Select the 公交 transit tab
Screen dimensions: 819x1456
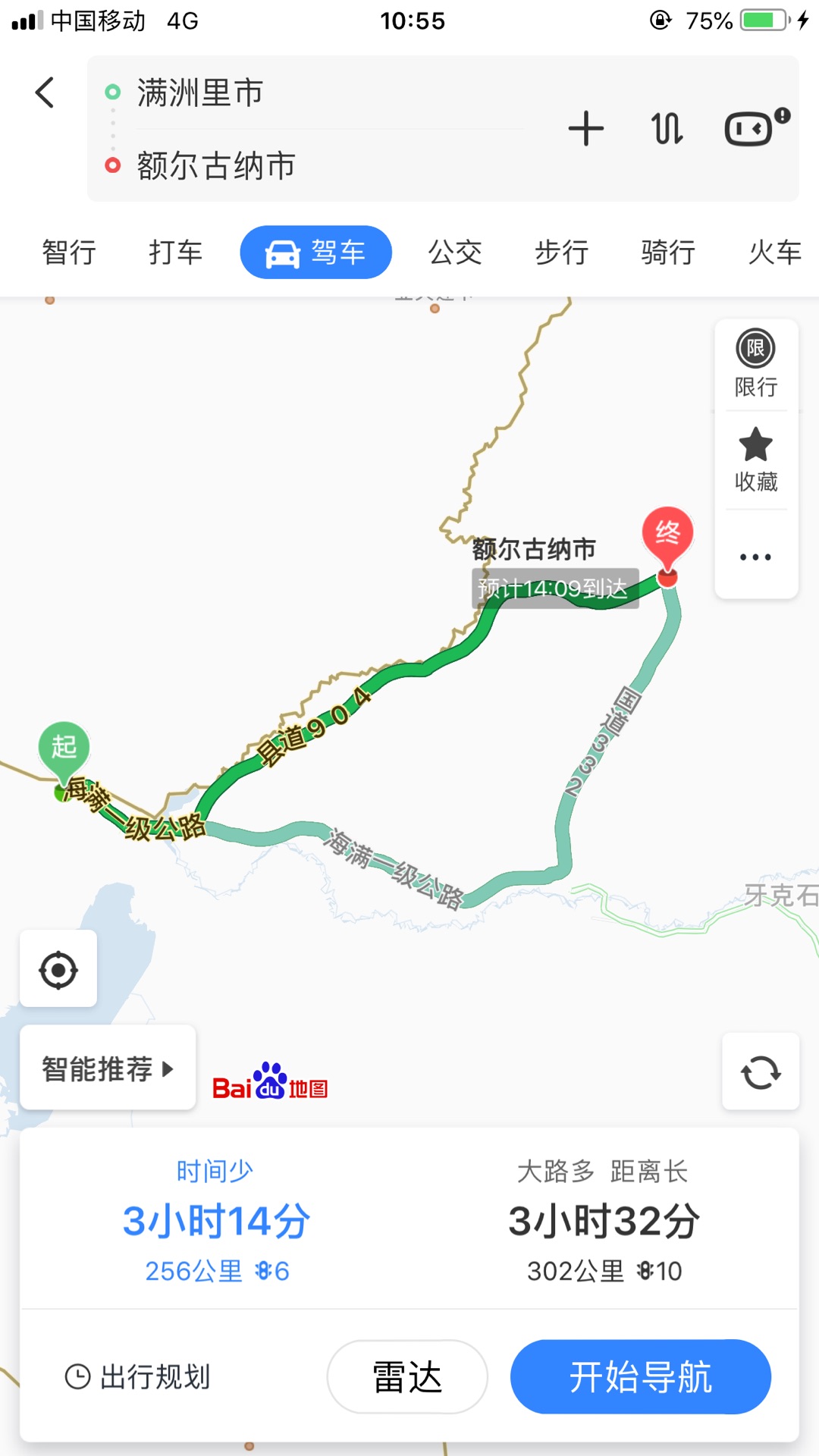(455, 253)
